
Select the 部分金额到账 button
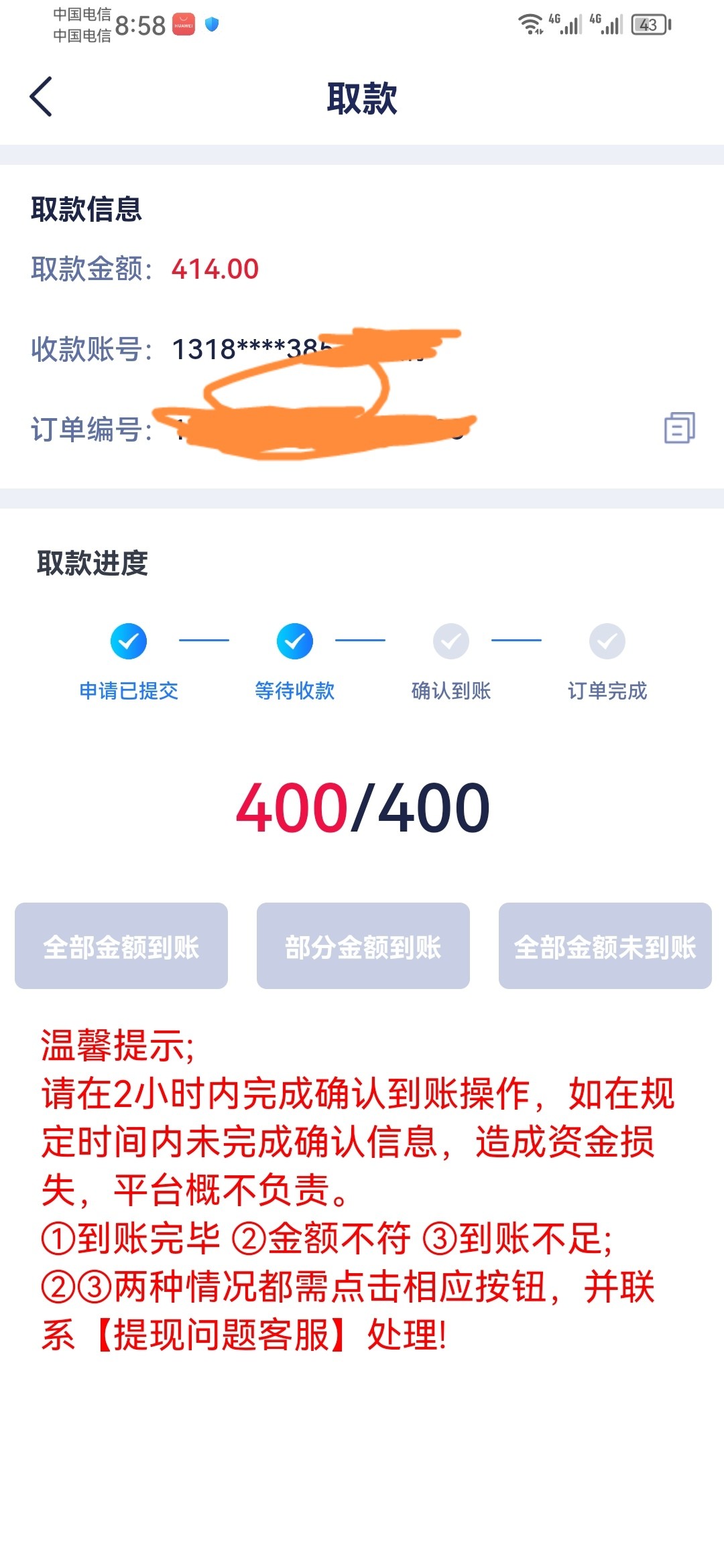click(363, 945)
